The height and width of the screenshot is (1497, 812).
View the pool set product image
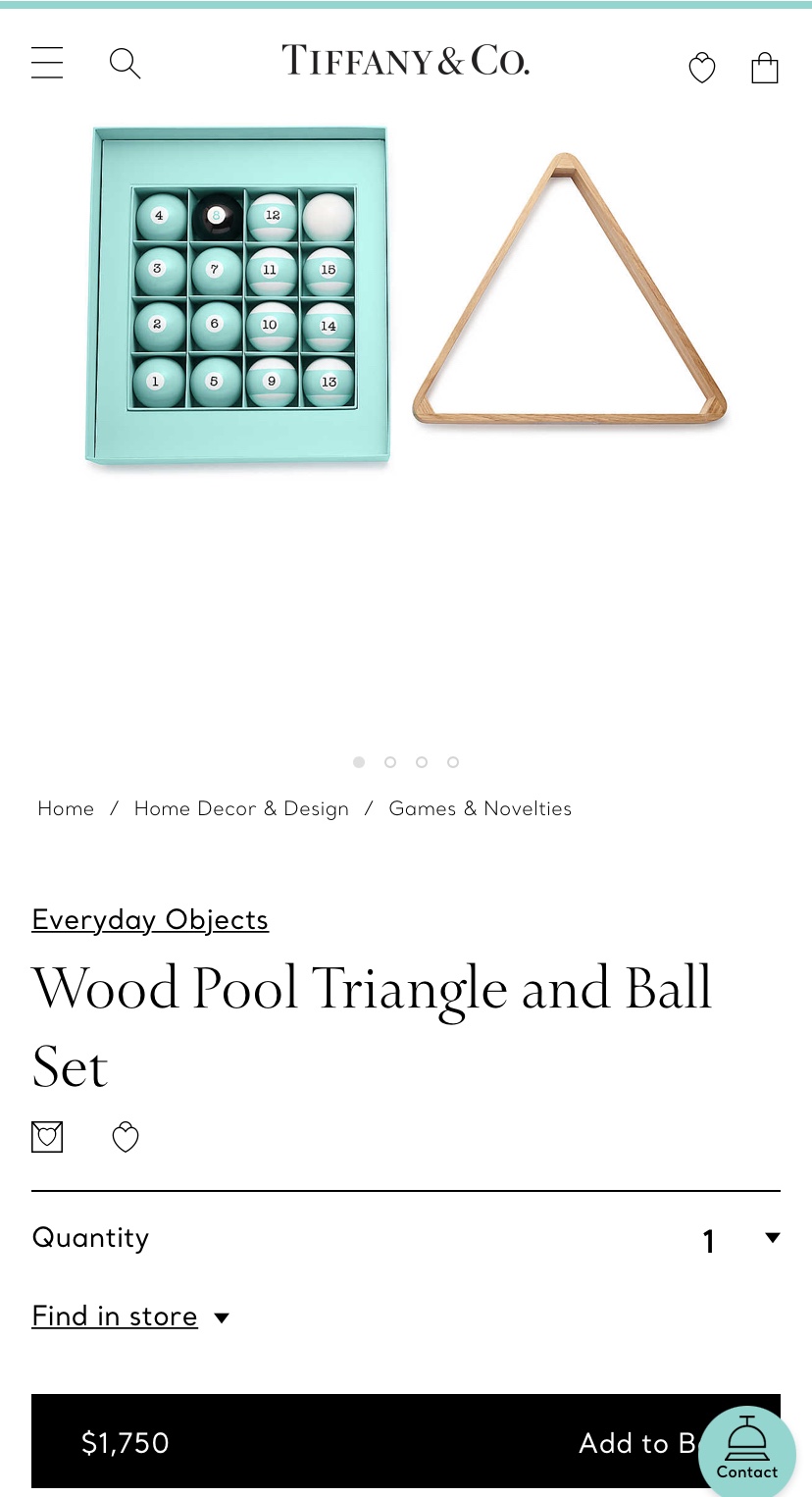click(406, 294)
